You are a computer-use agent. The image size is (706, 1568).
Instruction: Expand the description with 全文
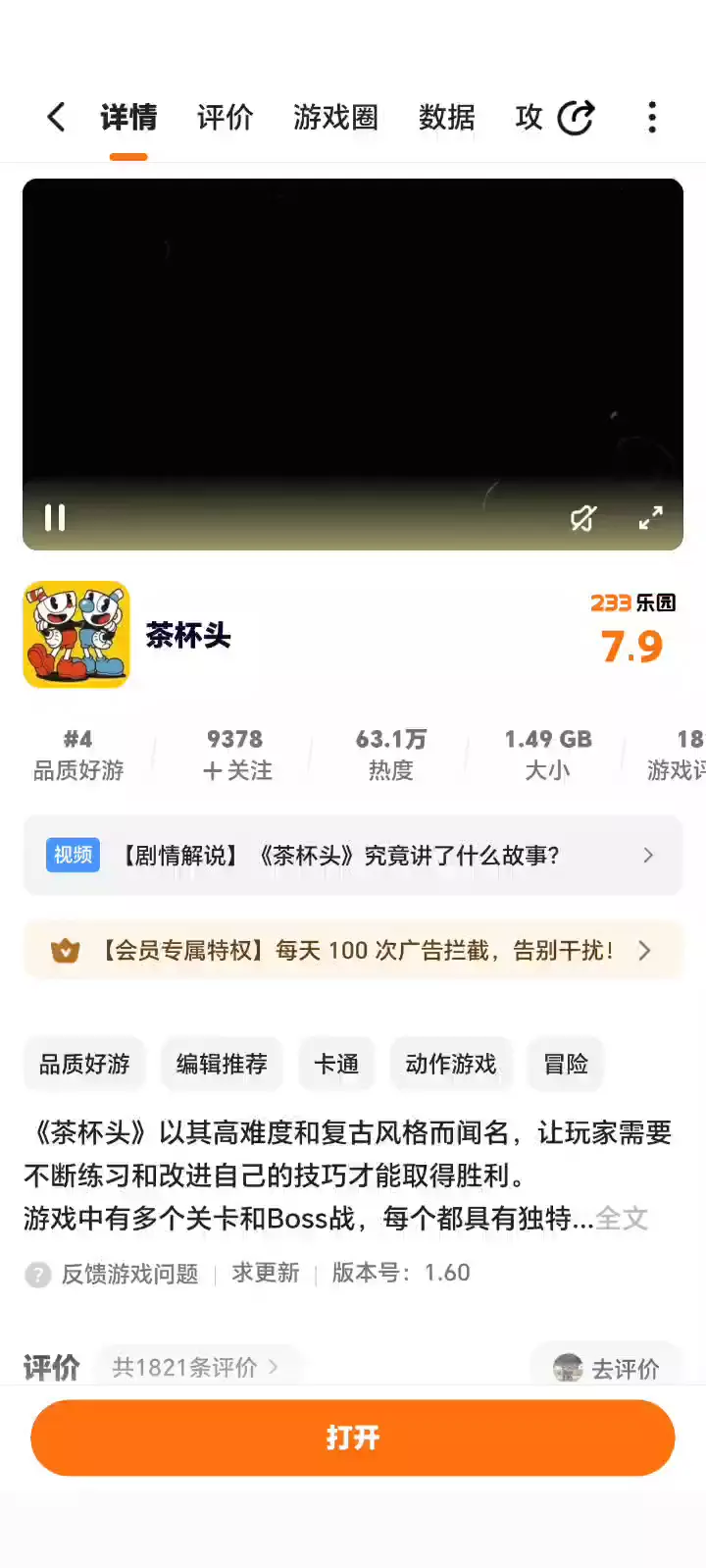(x=622, y=1218)
